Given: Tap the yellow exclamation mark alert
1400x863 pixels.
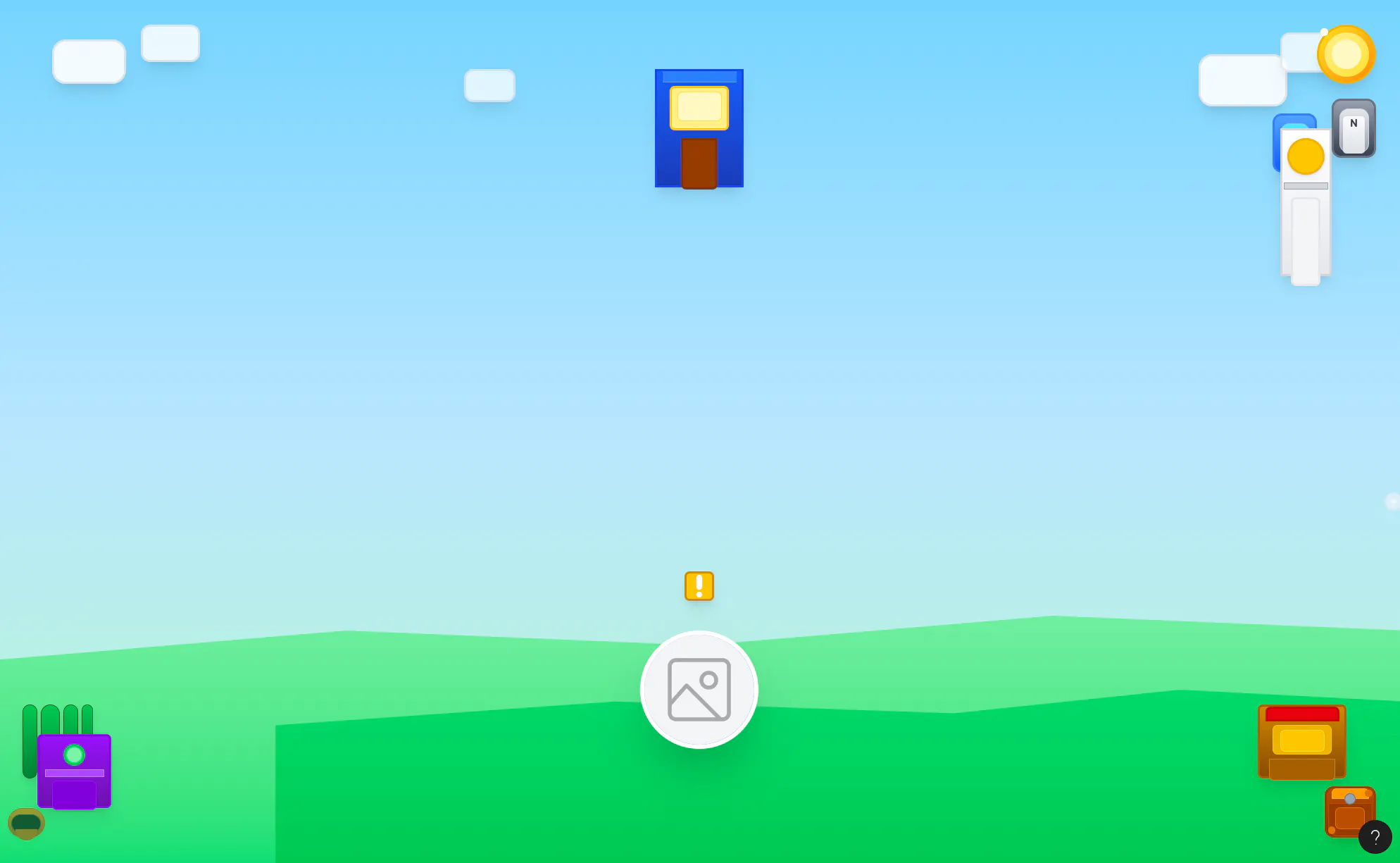Looking at the screenshot, I should click(699, 585).
